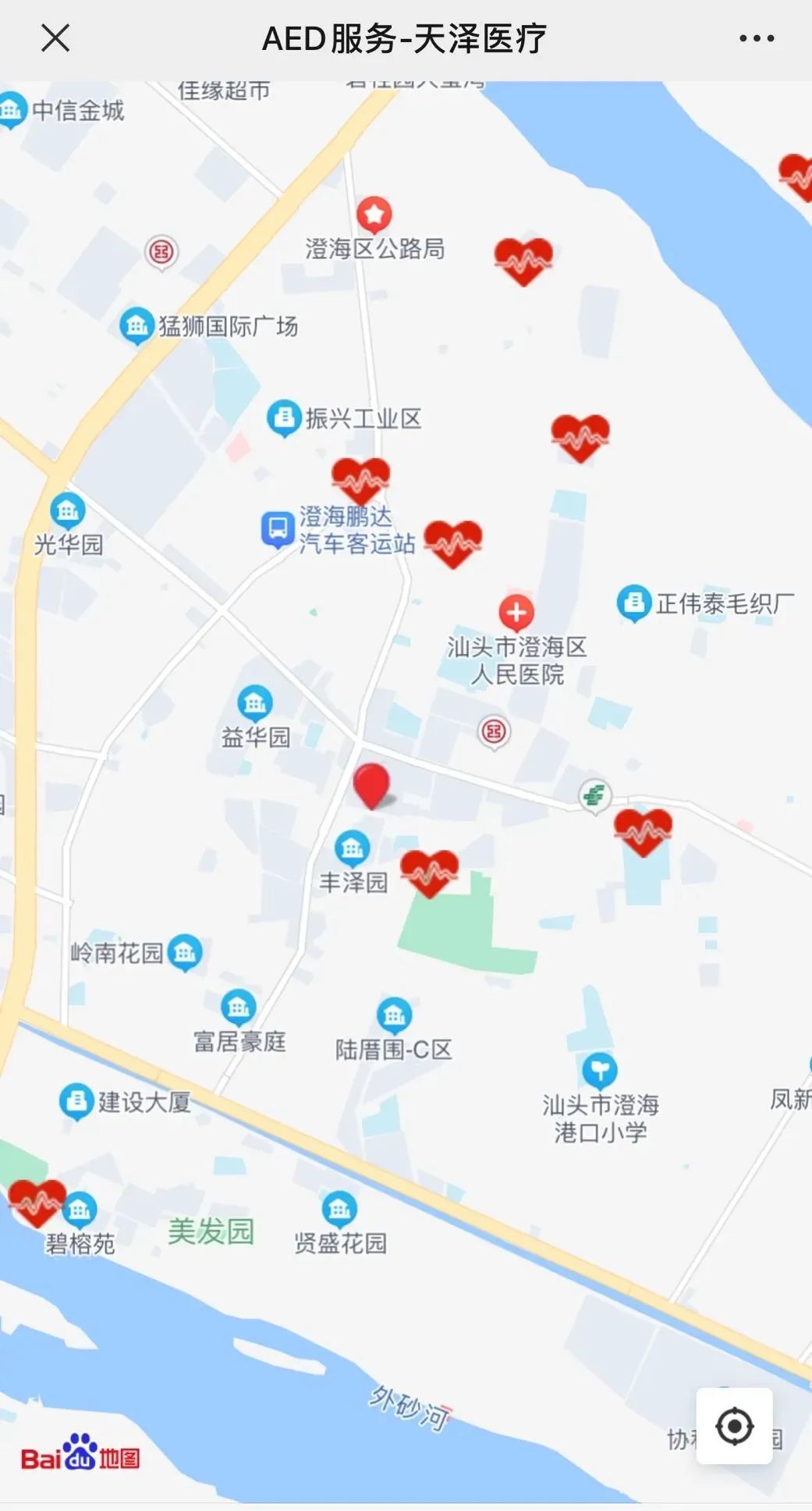
Task: Open the three-dot overflow menu
Action: [x=757, y=37]
